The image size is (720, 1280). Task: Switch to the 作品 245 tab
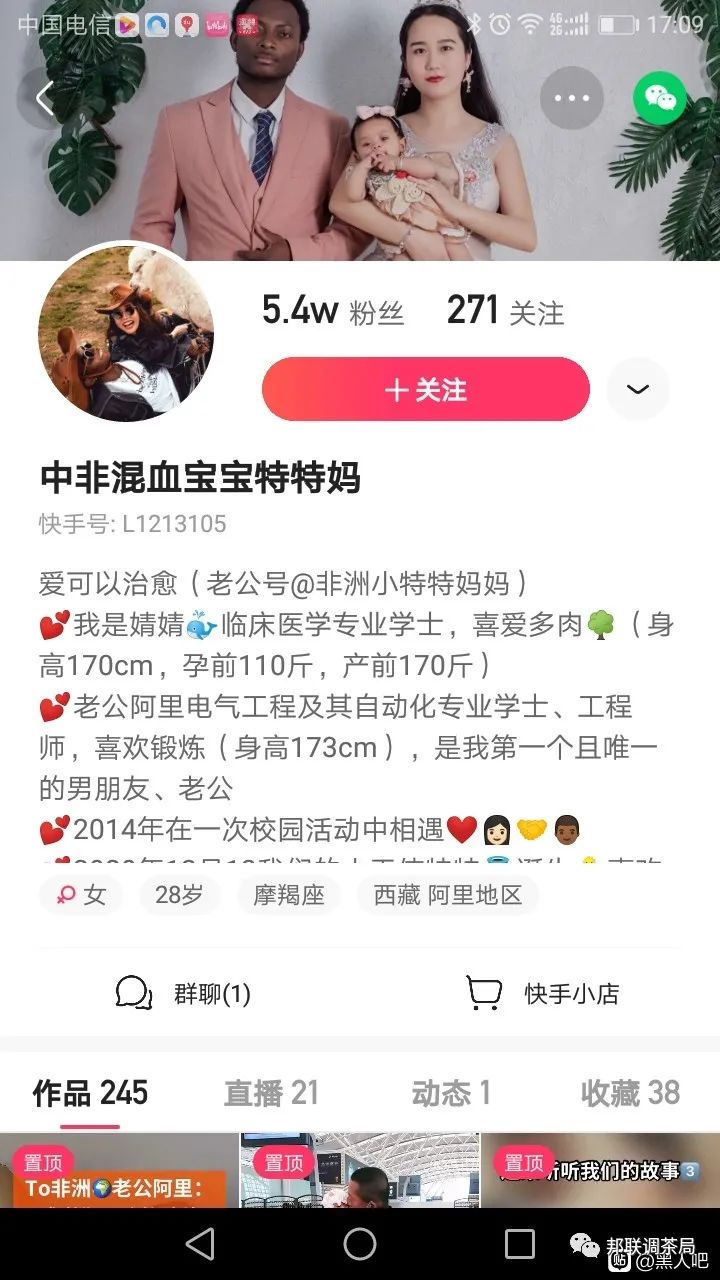coord(90,1093)
